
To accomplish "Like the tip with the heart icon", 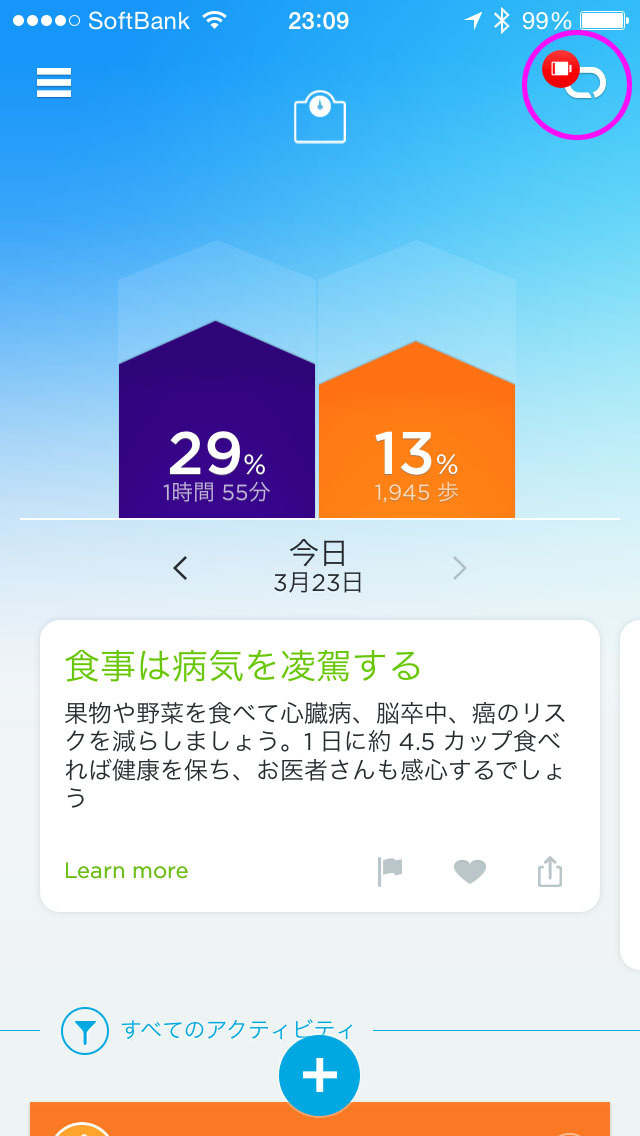I will click(x=470, y=871).
